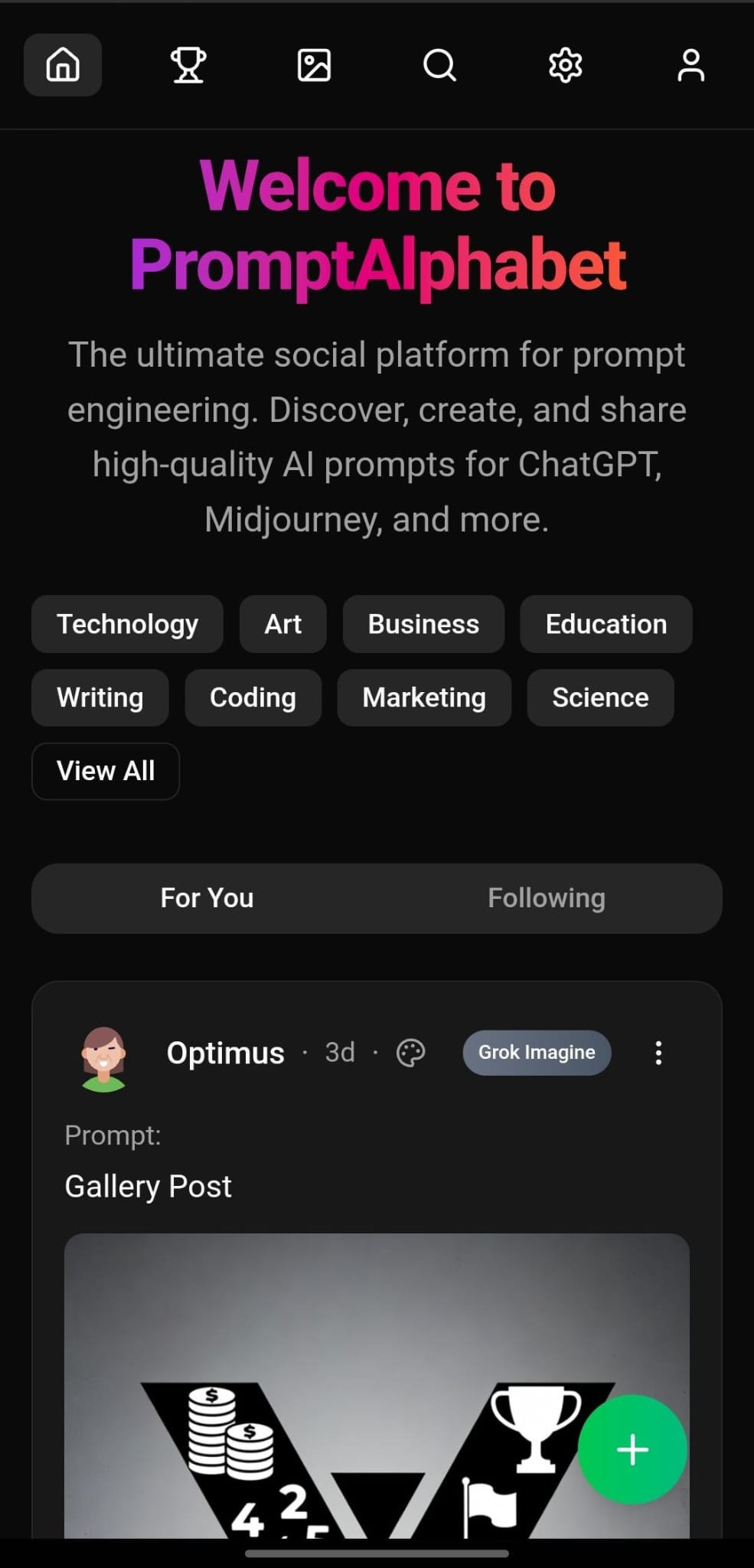Image resolution: width=754 pixels, height=1568 pixels.
Task: Switch to the Following feed
Action: coord(547,898)
